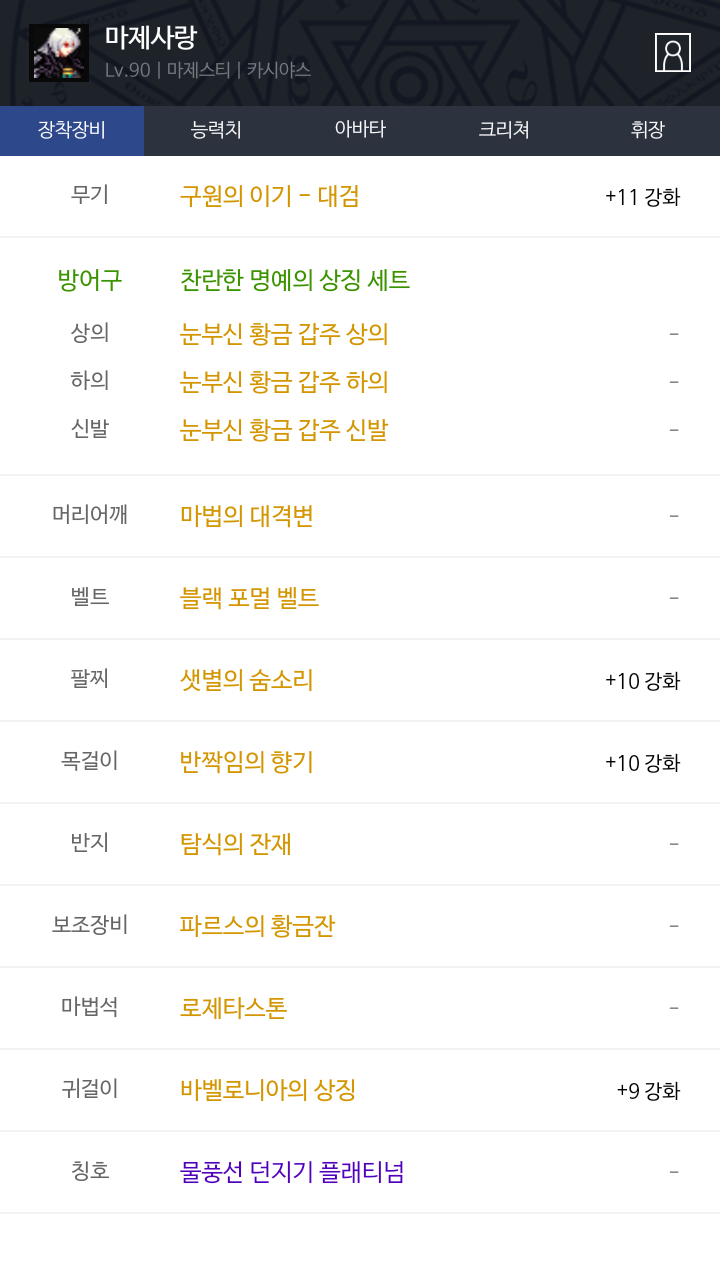Image resolution: width=720 pixels, height=1280 pixels.
Task: Open the character profile icon
Action: click(673, 52)
